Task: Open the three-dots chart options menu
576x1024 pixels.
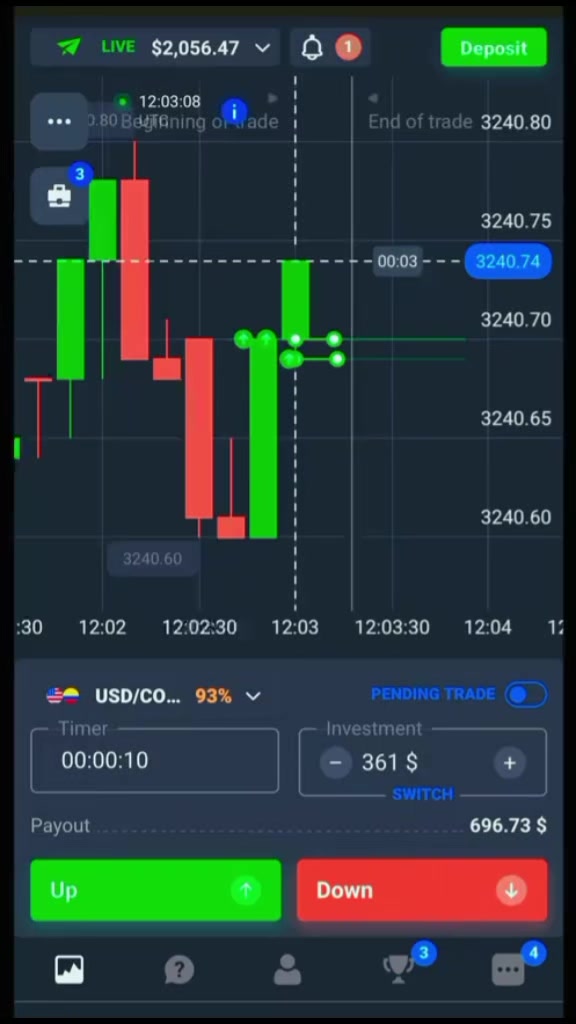Action: coord(59,121)
